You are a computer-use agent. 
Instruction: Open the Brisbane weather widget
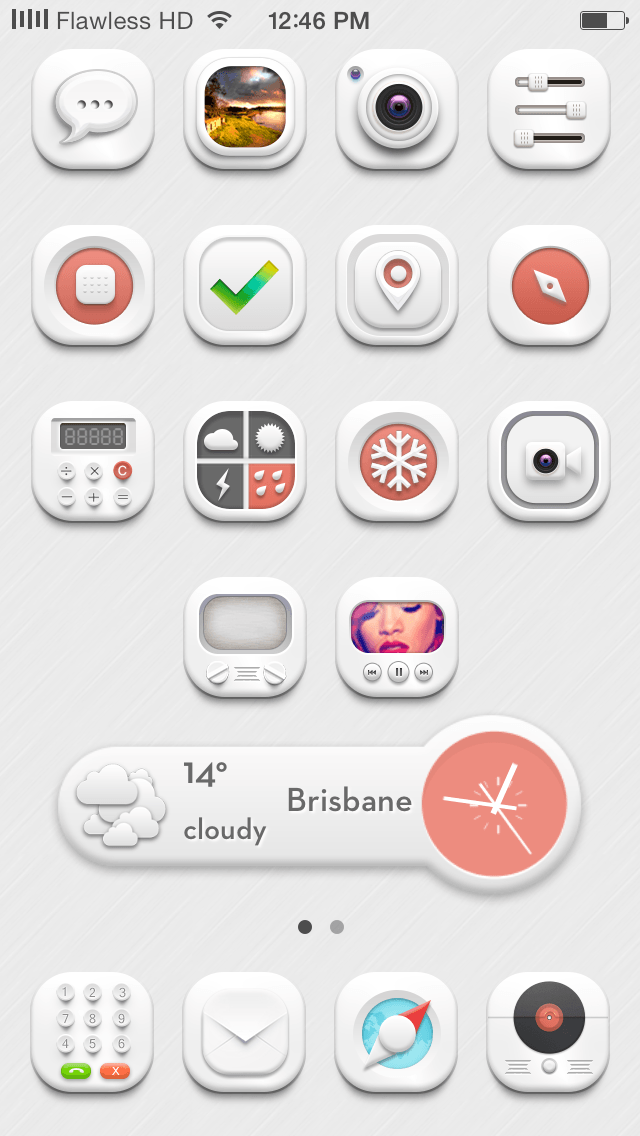(x=250, y=803)
